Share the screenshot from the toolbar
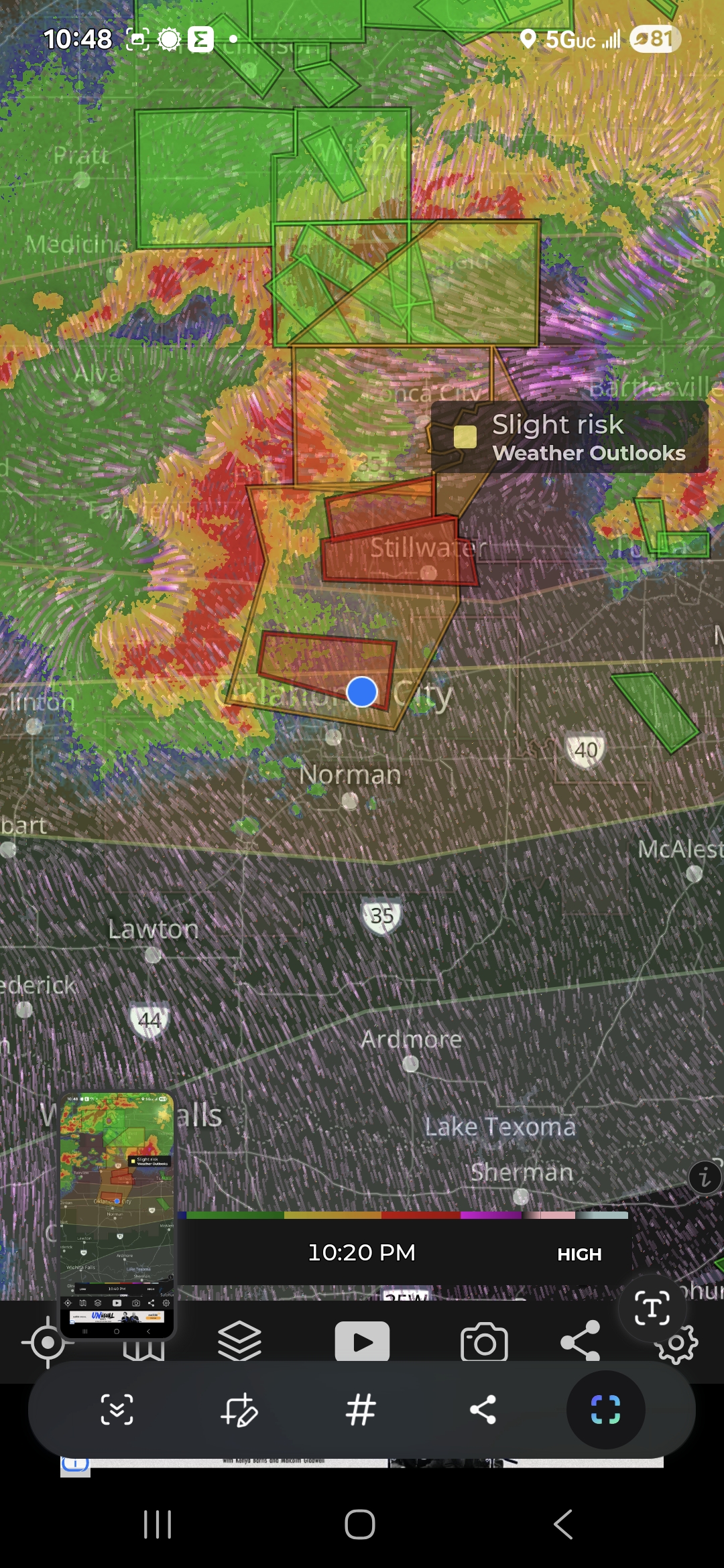This screenshot has height=1568, width=724. 483,1409
